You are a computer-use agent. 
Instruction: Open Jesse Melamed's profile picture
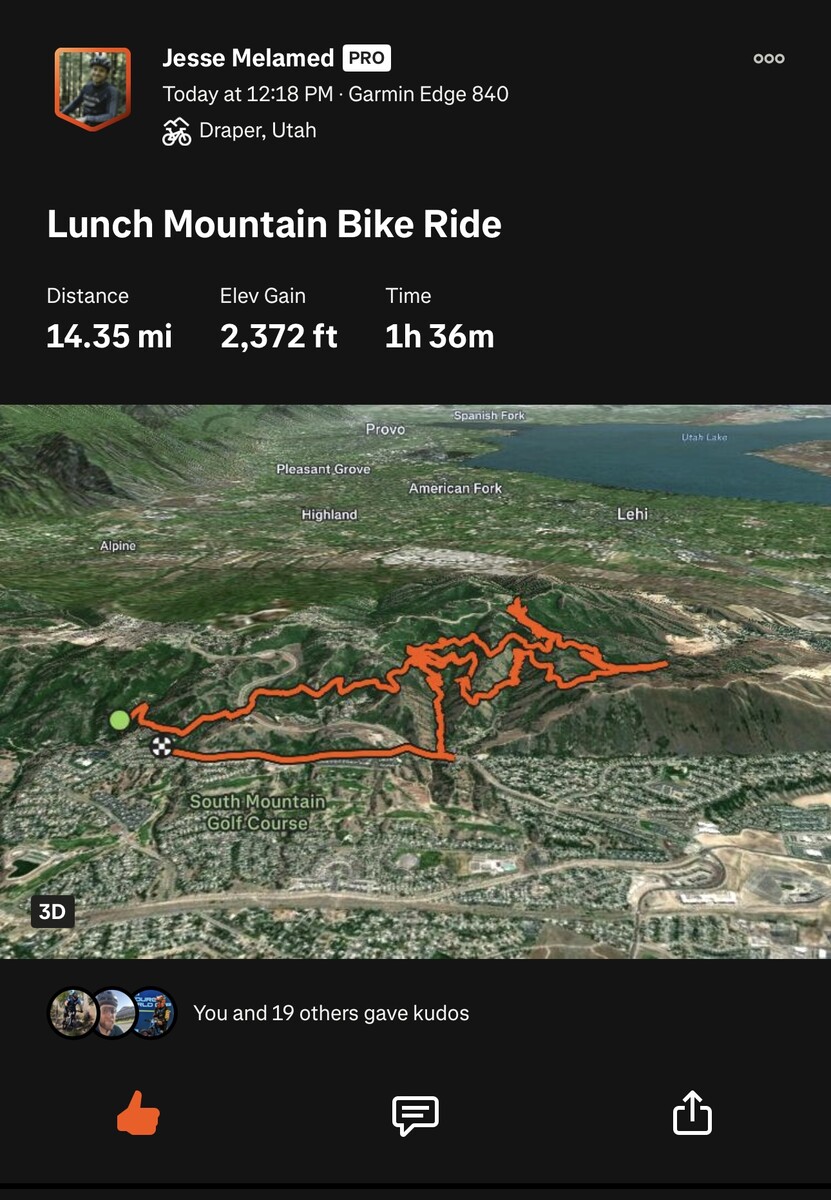click(92, 89)
